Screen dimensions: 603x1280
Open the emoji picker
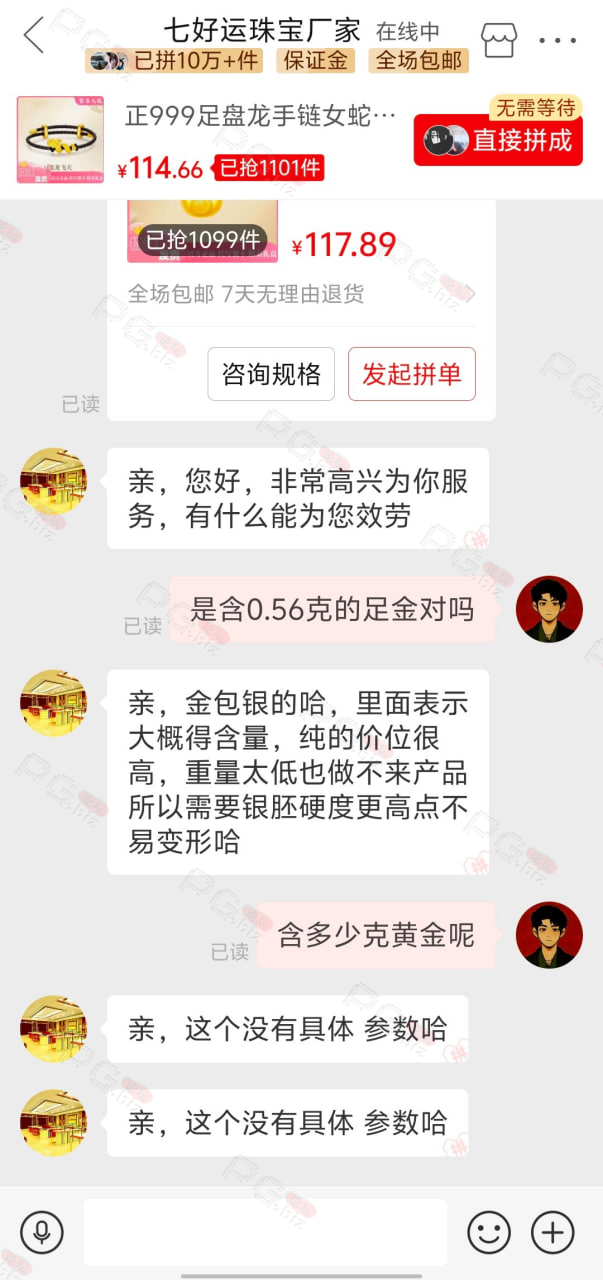(489, 1232)
